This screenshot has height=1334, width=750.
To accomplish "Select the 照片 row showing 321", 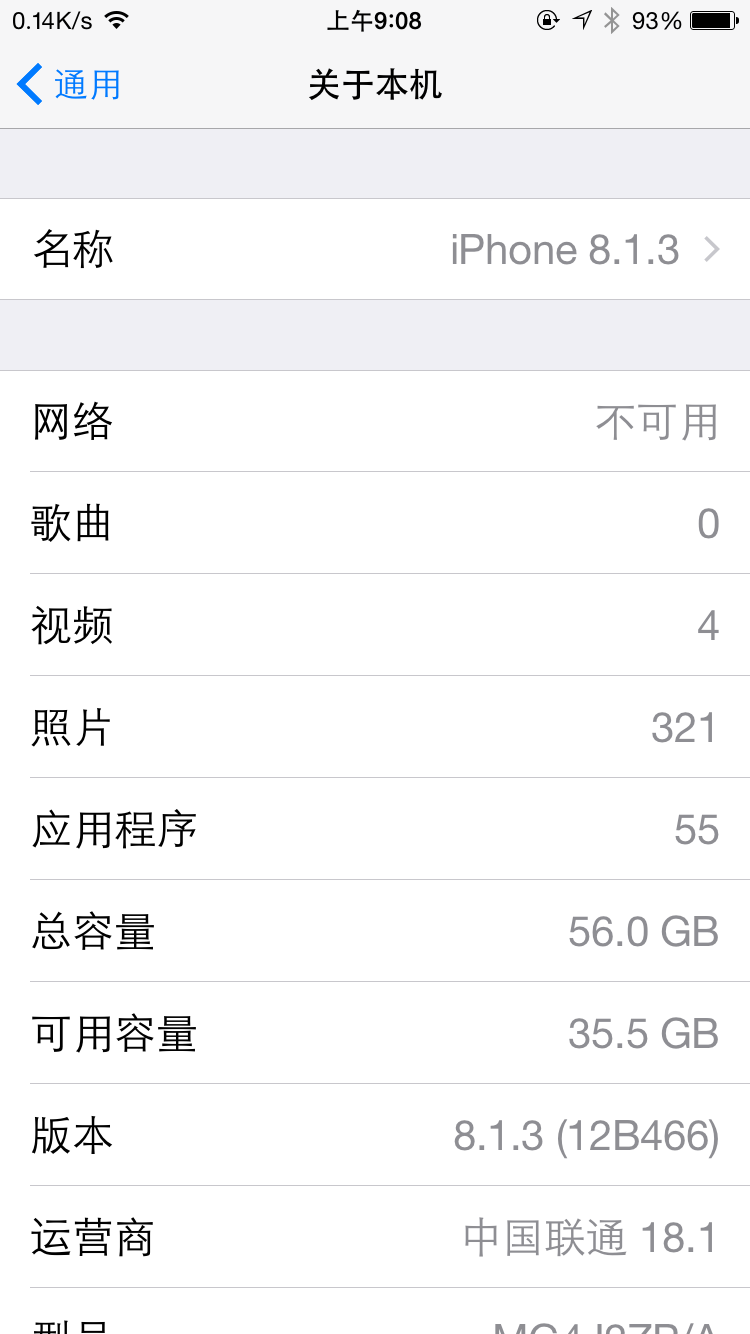I will 375,727.
